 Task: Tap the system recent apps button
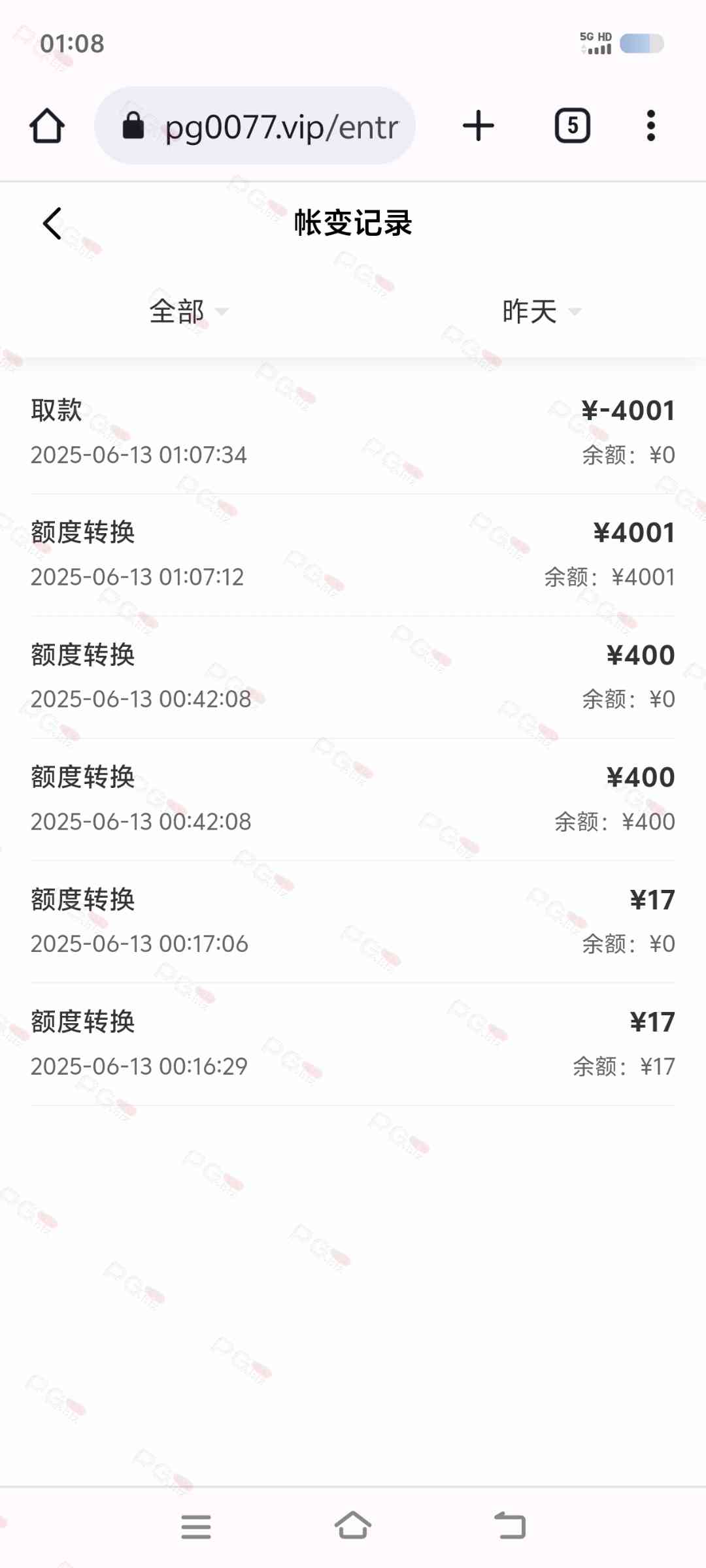[x=196, y=1527]
